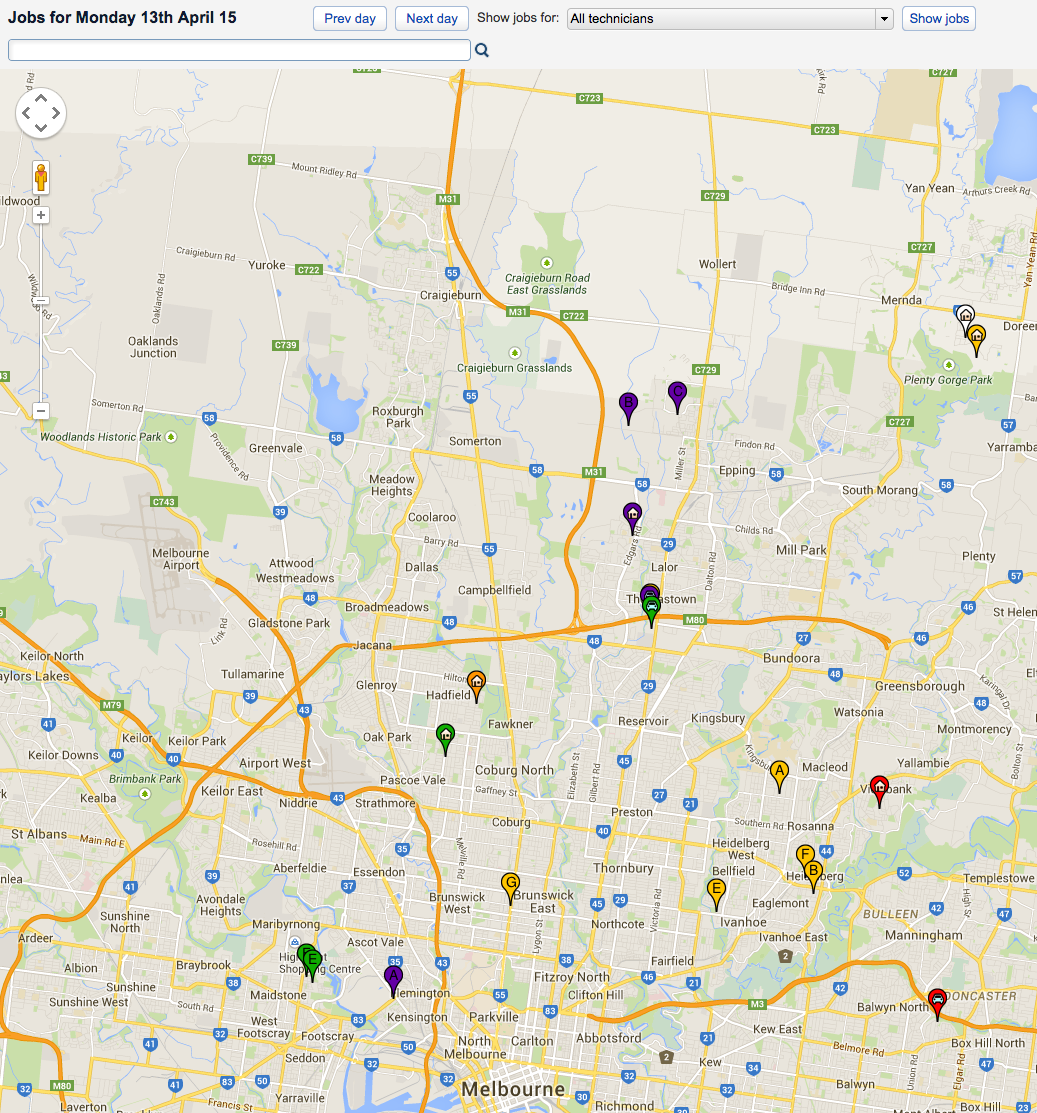Open purple marker C near Epping
The image size is (1037, 1113).
point(677,392)
